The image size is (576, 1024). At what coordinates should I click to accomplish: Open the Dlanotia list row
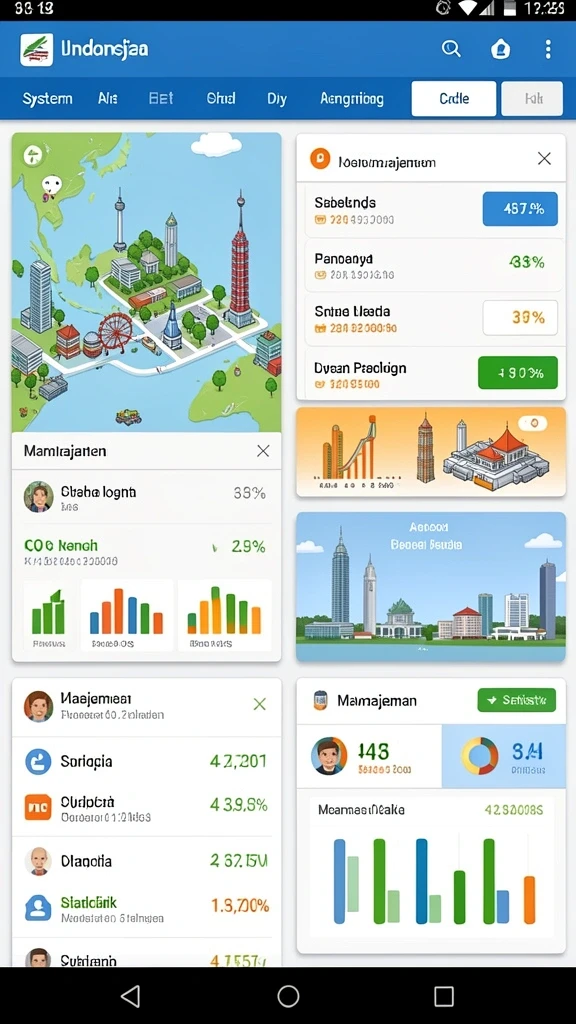(x=146, y=861)
